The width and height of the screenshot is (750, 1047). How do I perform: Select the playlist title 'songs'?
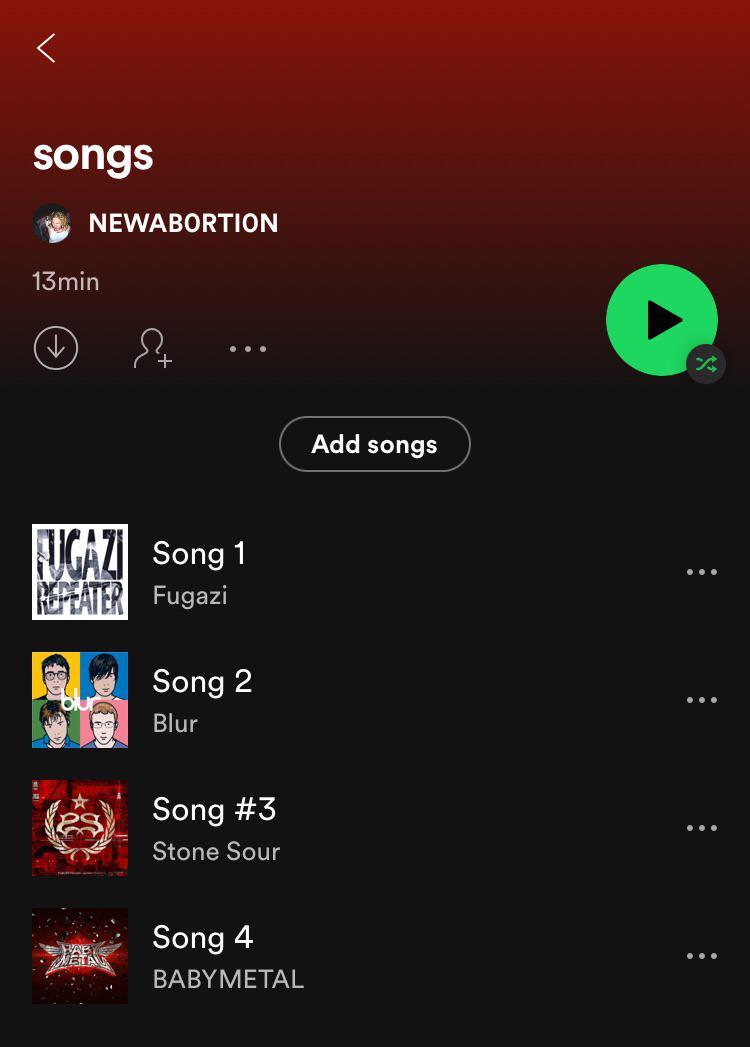tap(92, 155)
